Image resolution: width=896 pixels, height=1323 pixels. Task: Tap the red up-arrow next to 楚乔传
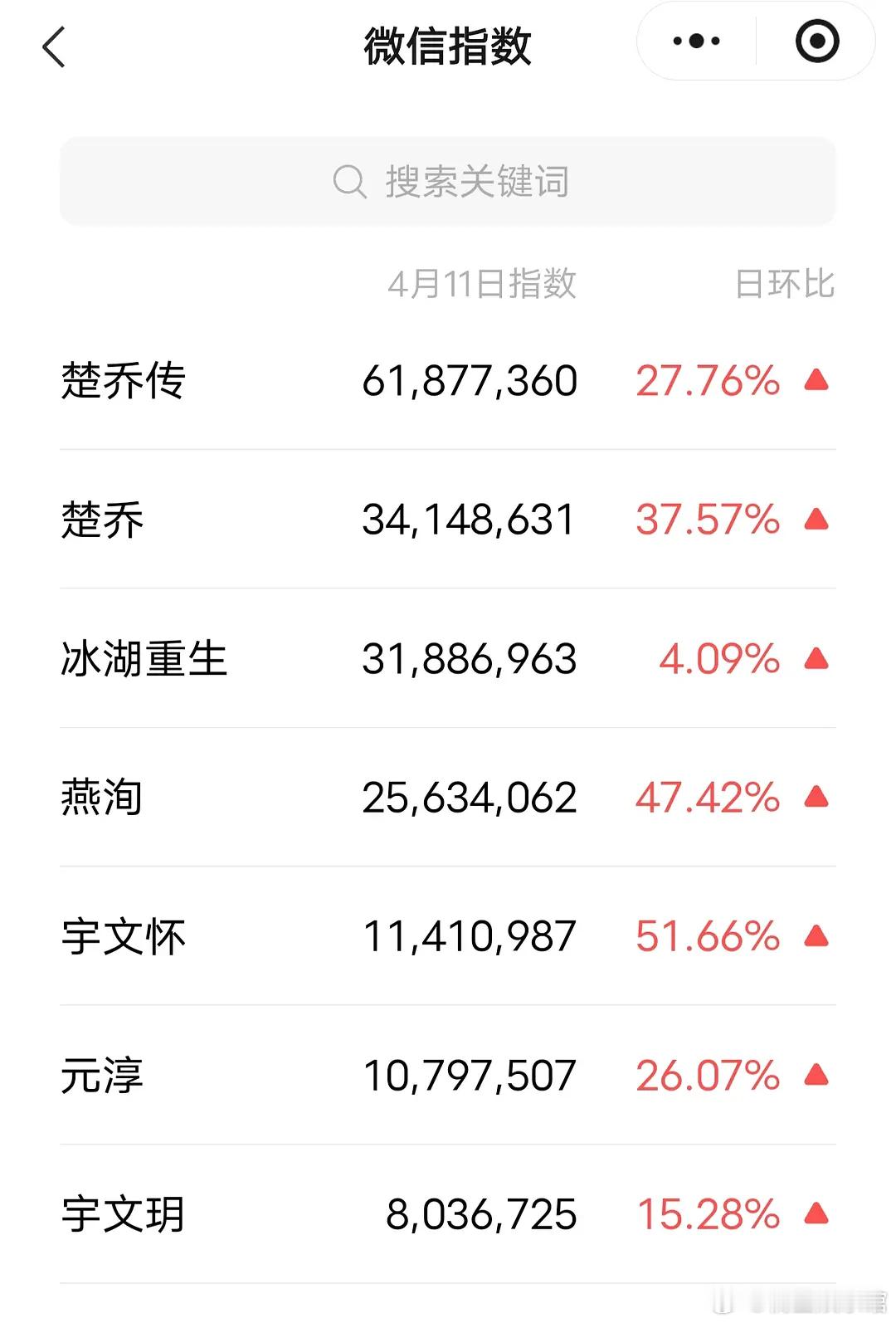[x=816, y=380]
